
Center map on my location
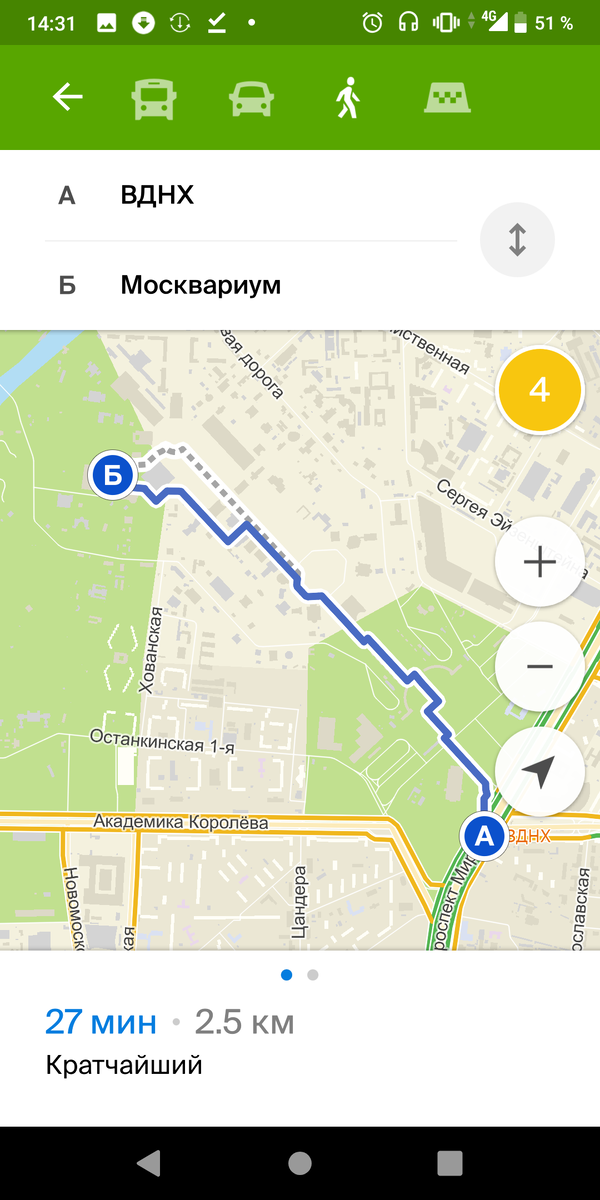pyautogui.click(x=539, y=772)
